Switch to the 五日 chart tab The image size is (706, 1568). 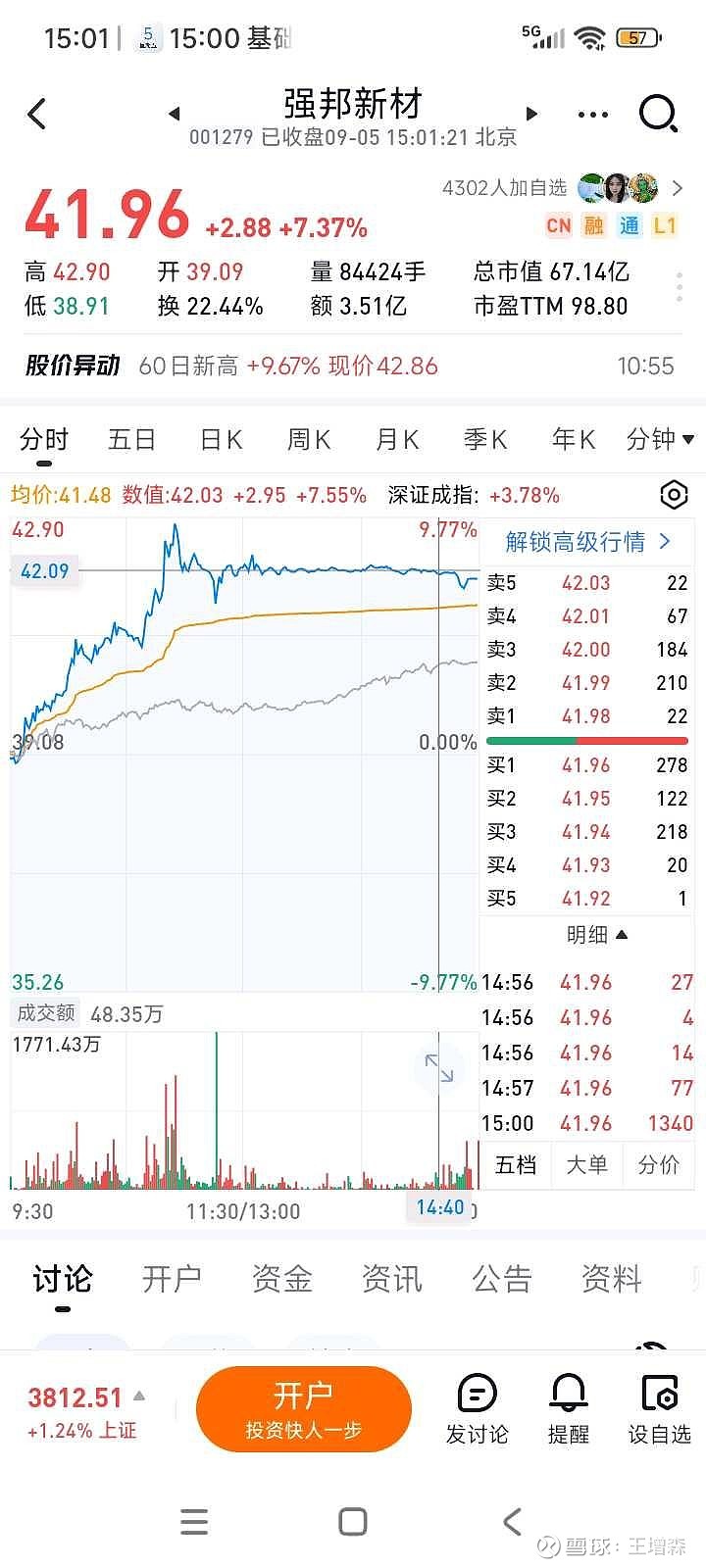tap(131, 439)
